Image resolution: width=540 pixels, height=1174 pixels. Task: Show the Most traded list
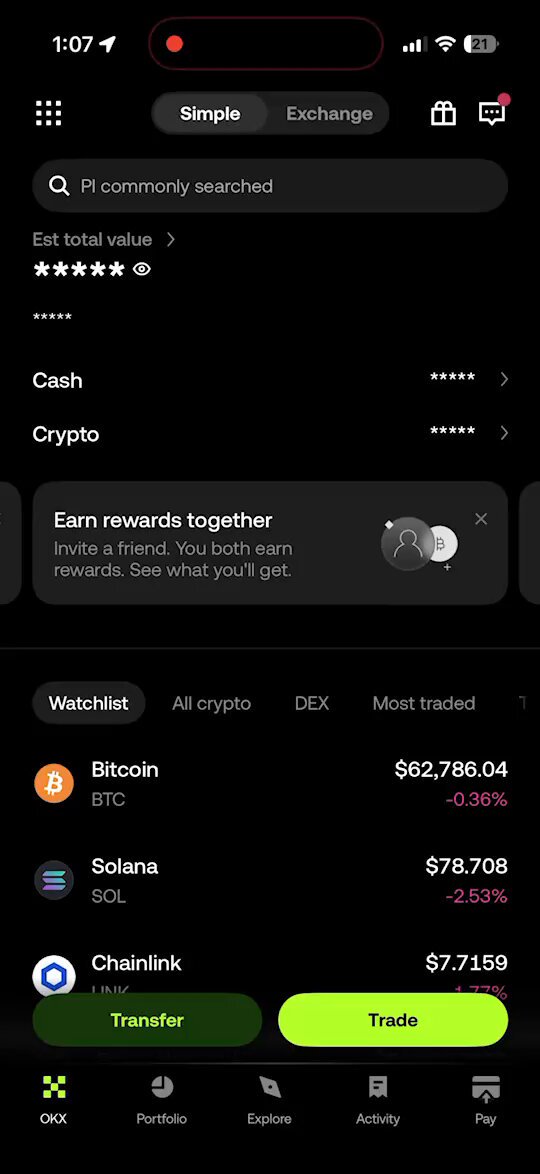[424, 703]
